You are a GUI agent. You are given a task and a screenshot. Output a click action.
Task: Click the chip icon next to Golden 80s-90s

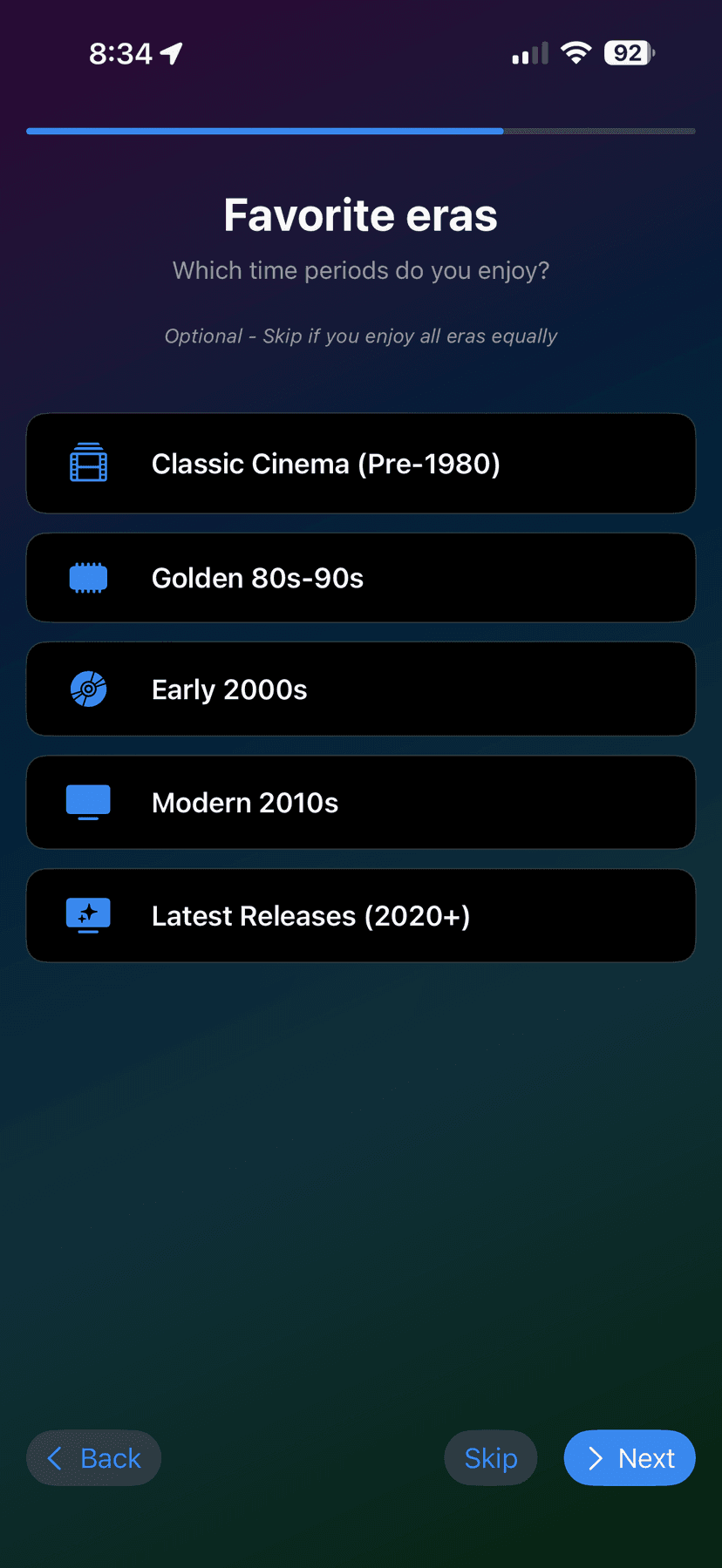pos(87,577)
